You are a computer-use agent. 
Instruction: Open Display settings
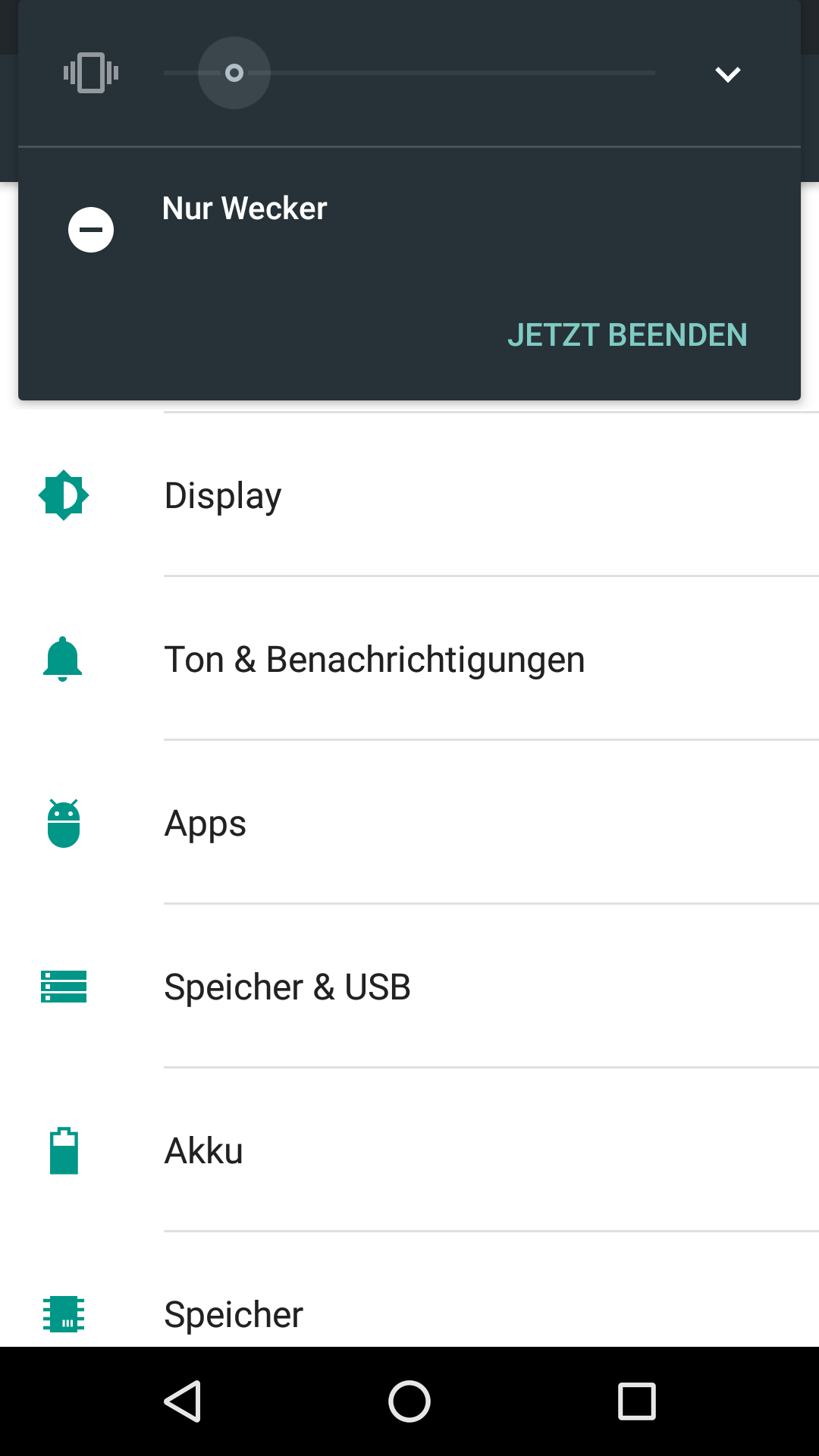click(x=409, y=496)
